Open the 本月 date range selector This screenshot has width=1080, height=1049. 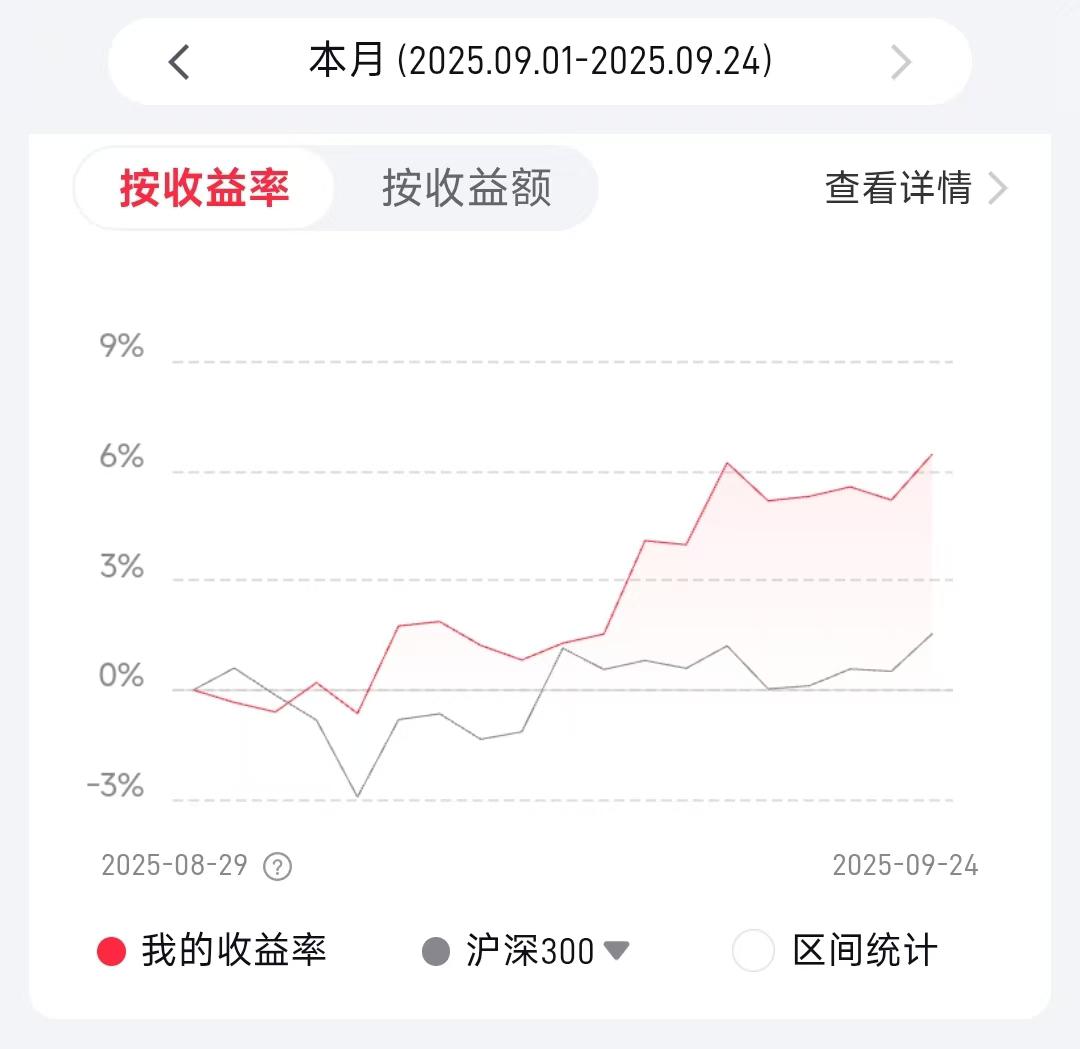540,62
